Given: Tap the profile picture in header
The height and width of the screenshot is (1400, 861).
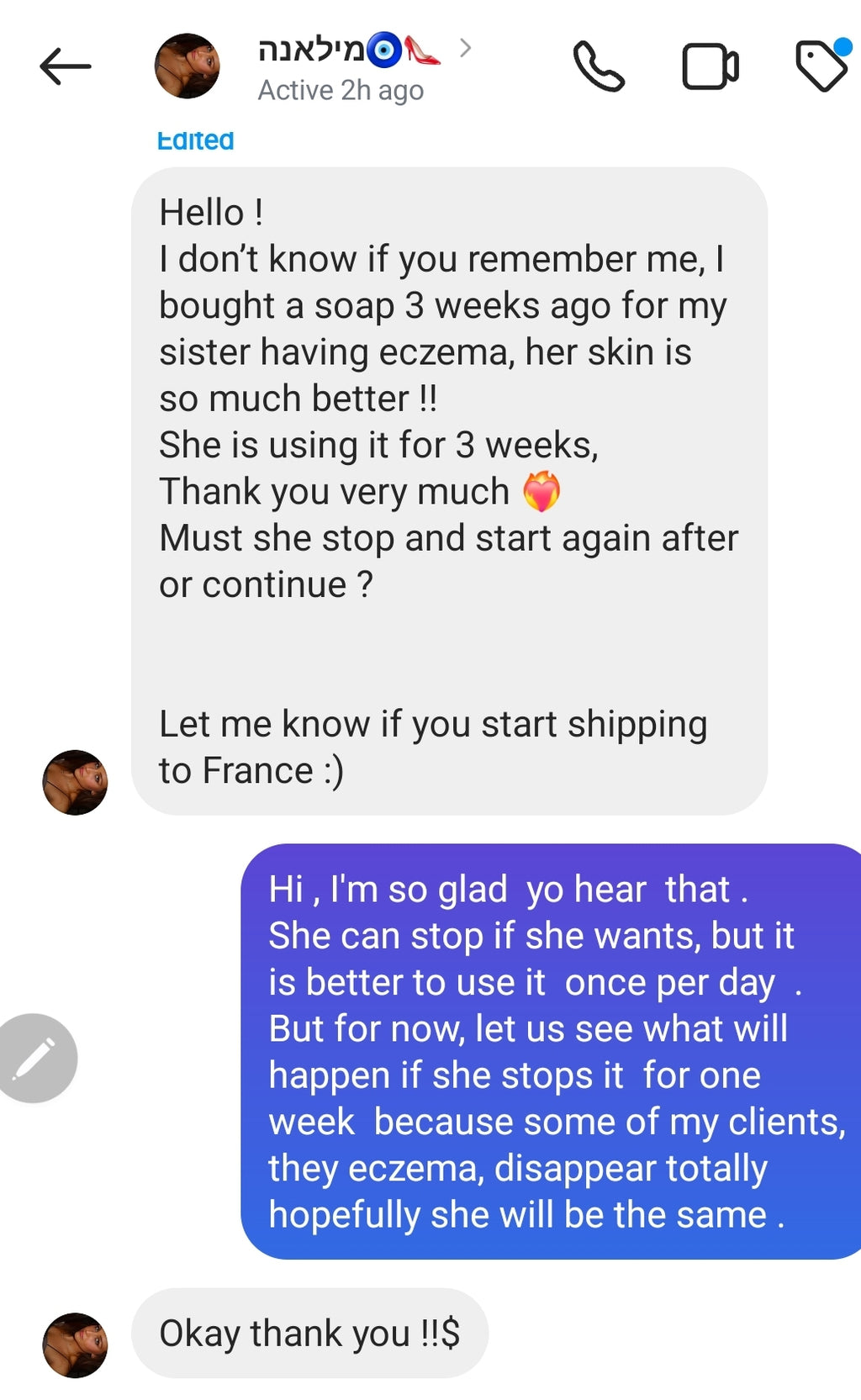Looking at the screenshot, I should tap(187, 66).
